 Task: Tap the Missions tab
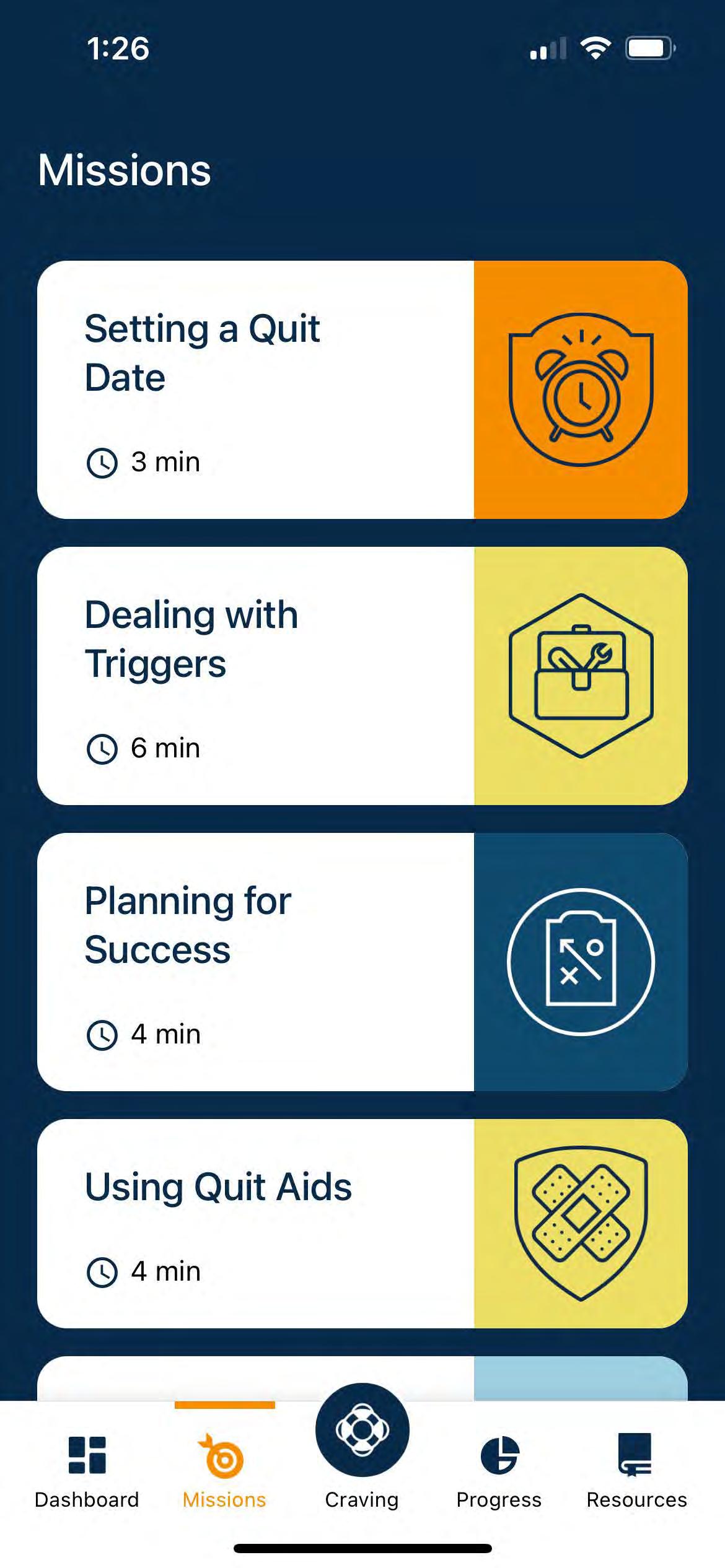224,1471
